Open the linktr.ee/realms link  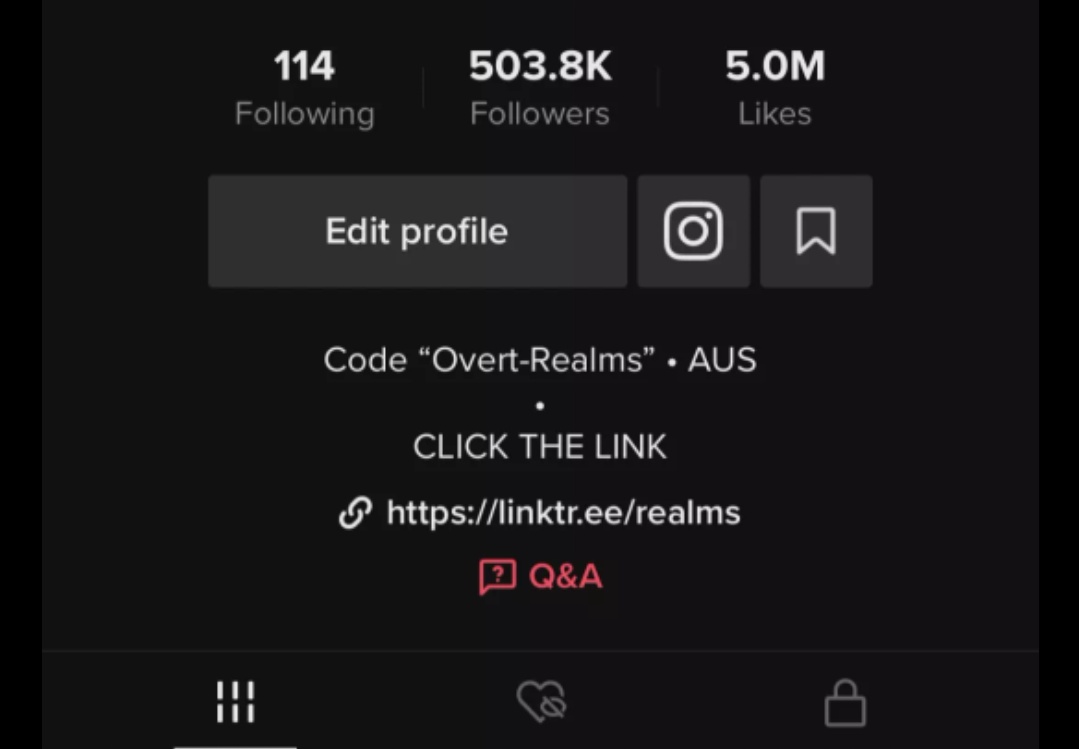tap(562, 513)
